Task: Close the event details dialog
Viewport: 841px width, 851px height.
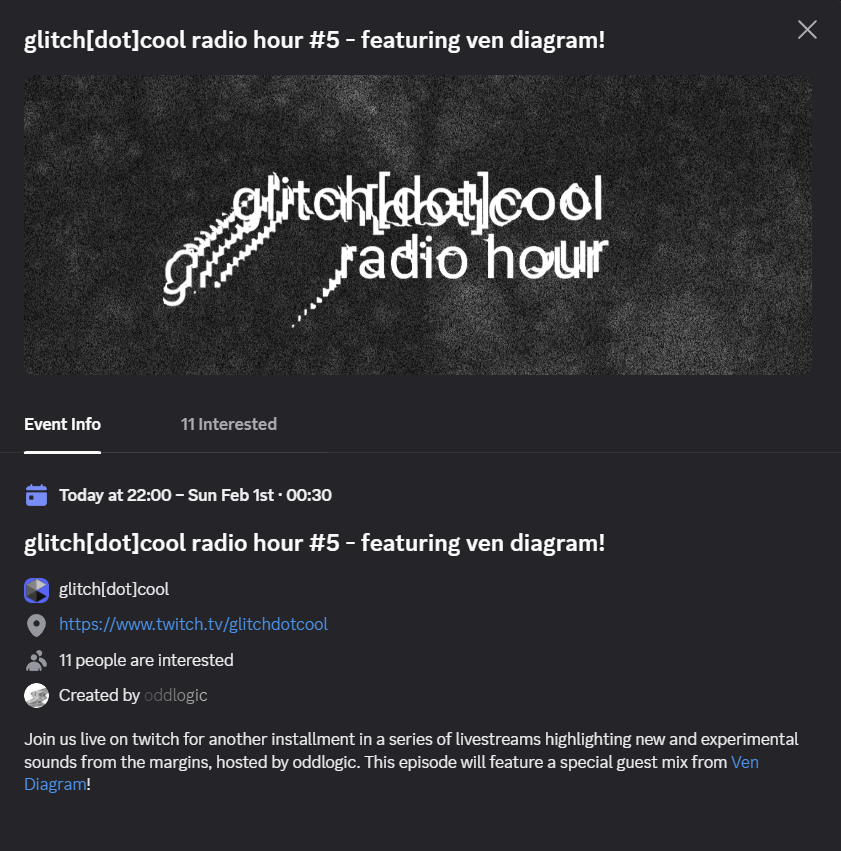Action: pos(807,30)
